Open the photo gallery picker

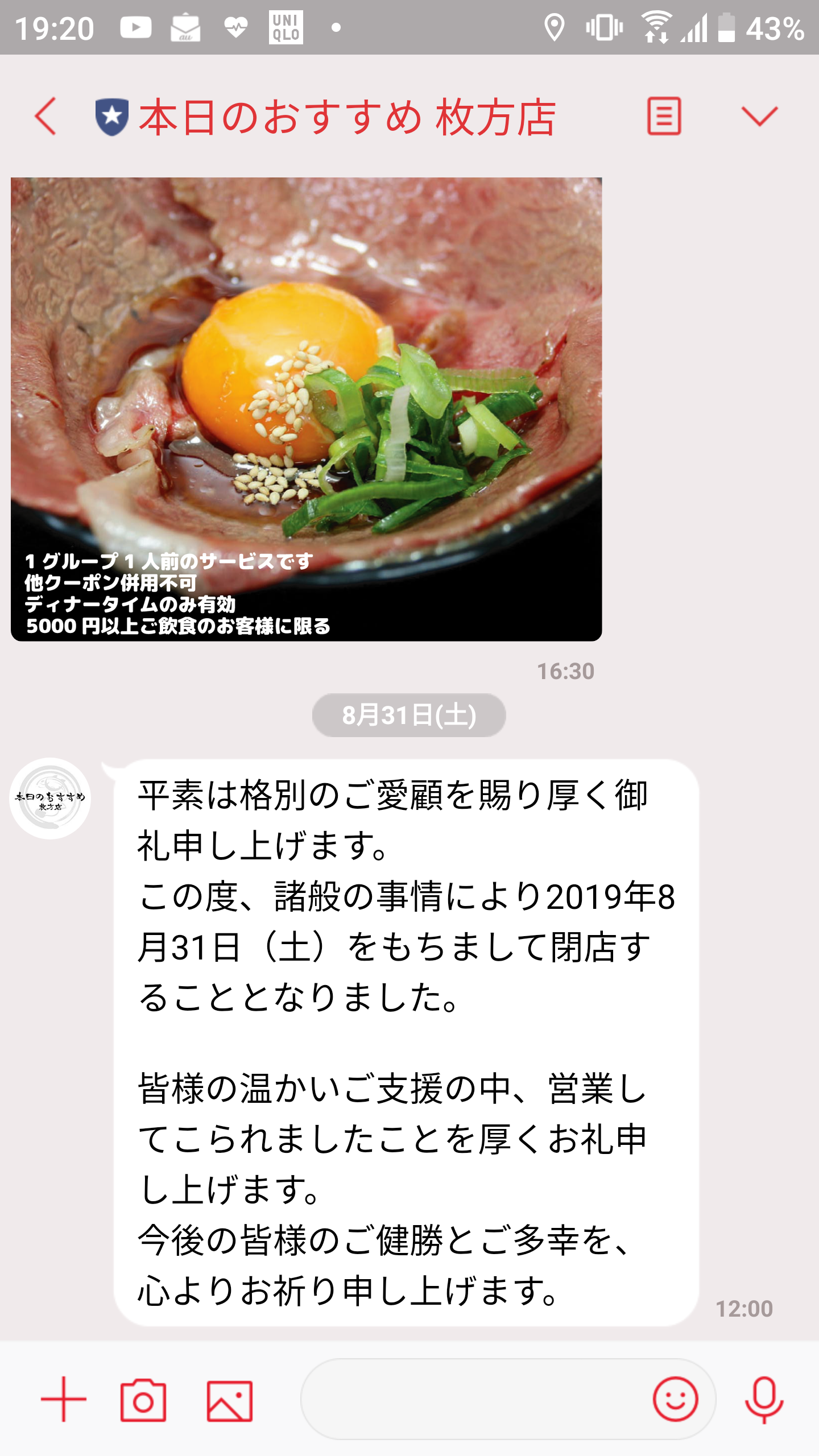coord(229,1400)
